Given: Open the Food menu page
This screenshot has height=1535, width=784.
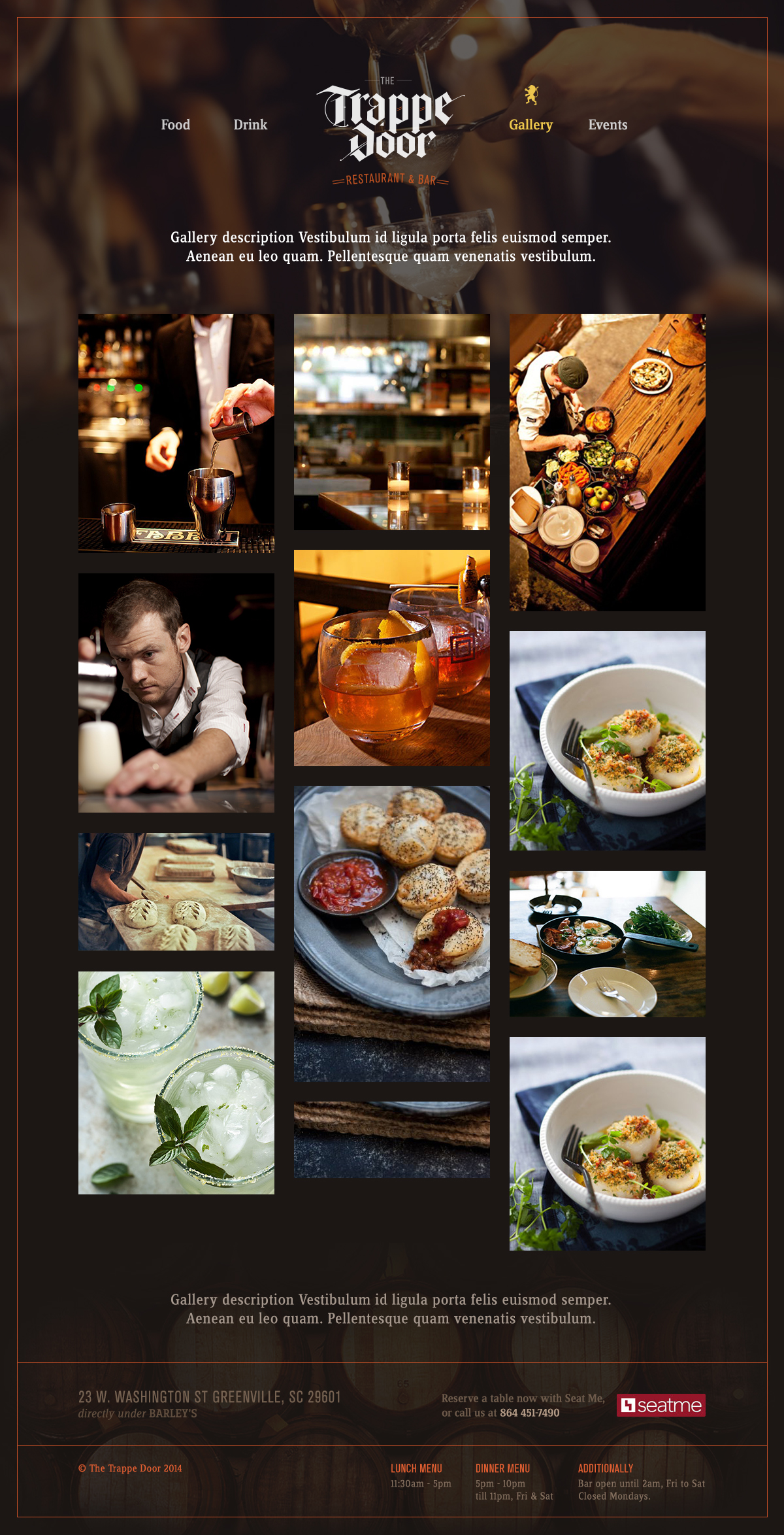Looking at the screenshot, I should [x=175, y=125].
